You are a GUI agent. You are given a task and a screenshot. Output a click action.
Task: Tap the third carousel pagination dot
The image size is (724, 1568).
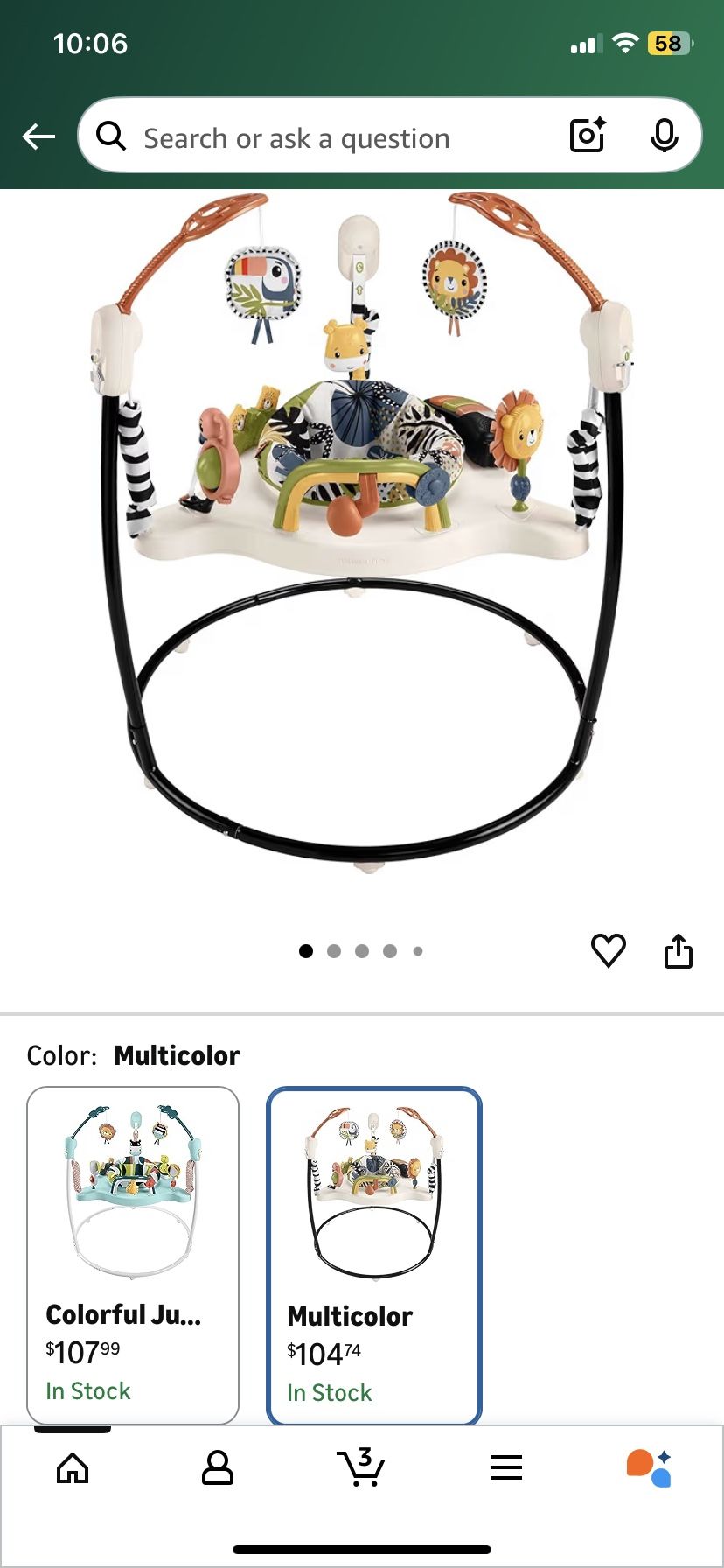pos(361,951)
